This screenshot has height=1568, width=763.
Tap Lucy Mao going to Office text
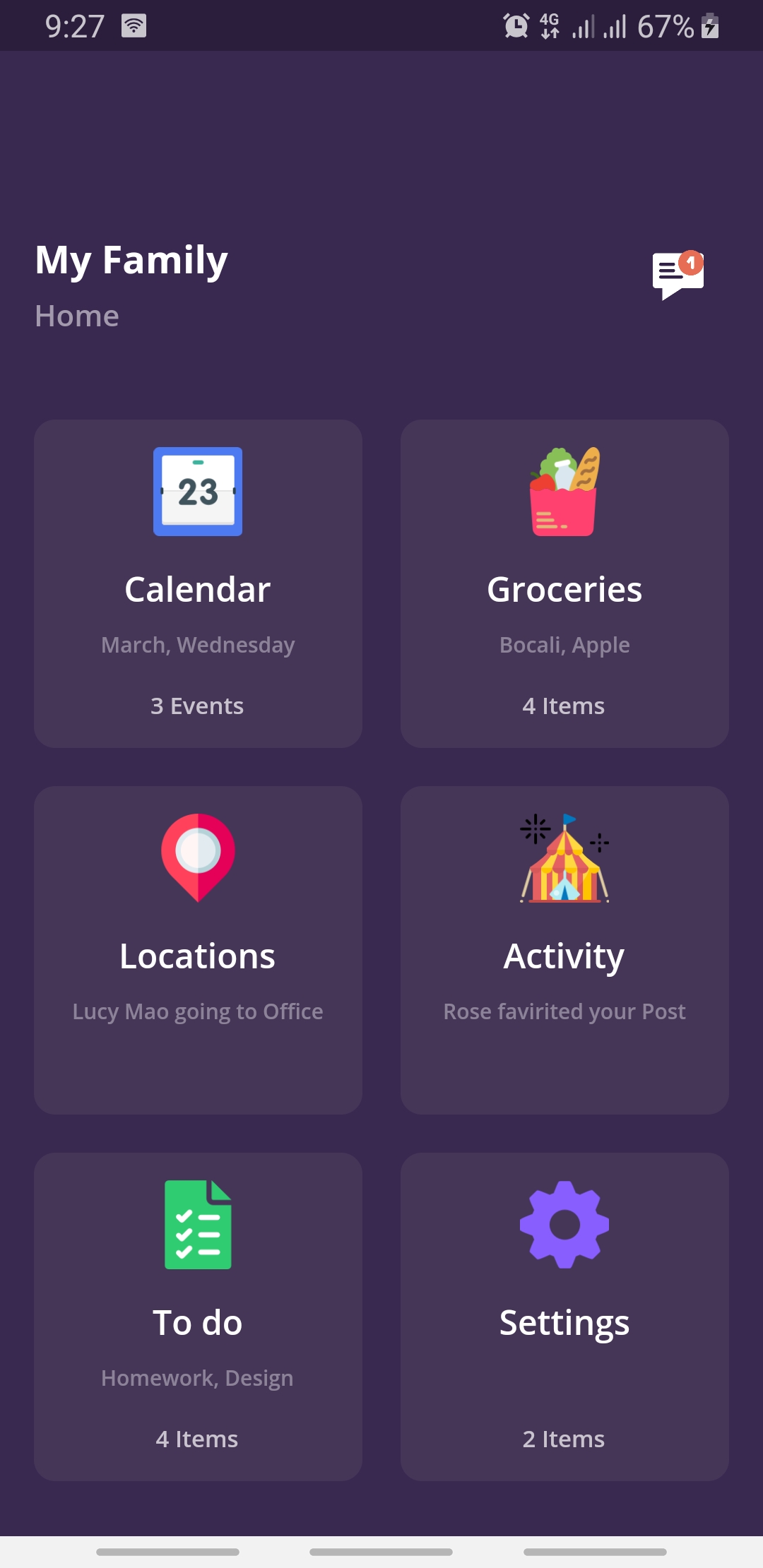(x=198, y=1011)
